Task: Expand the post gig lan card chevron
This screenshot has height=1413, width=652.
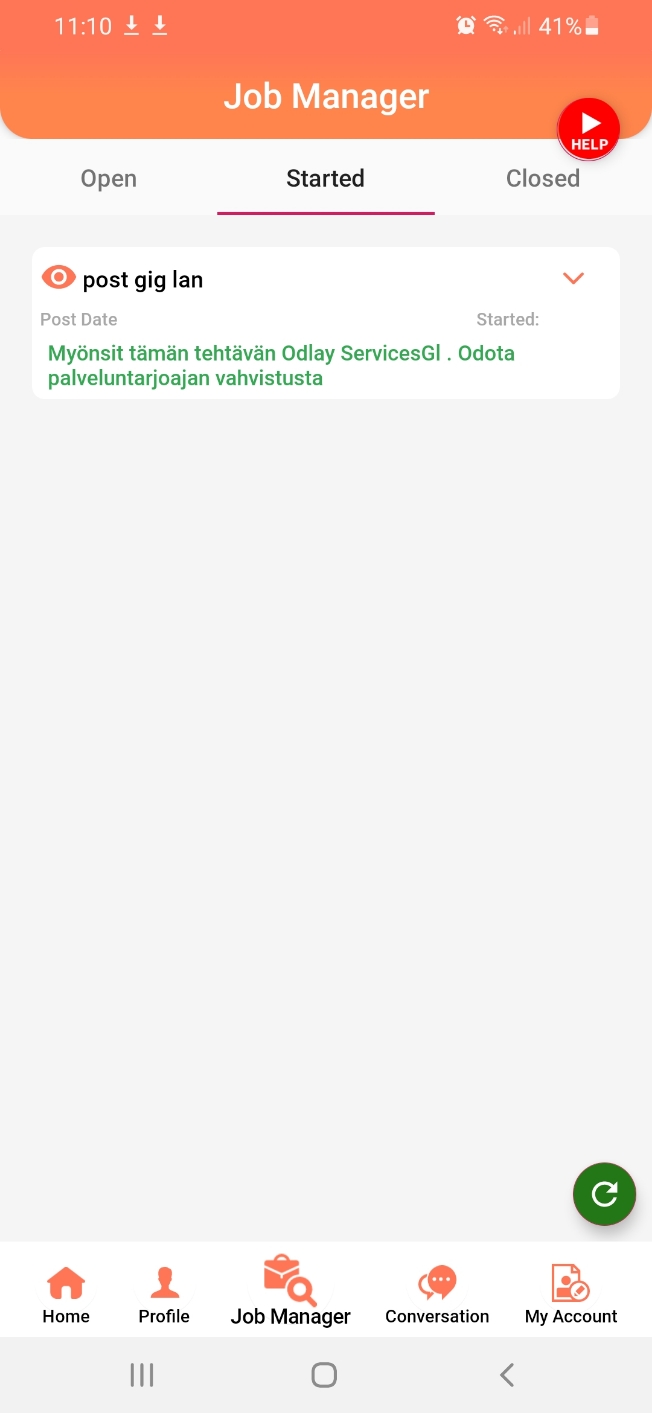Action: click(573, 279)
